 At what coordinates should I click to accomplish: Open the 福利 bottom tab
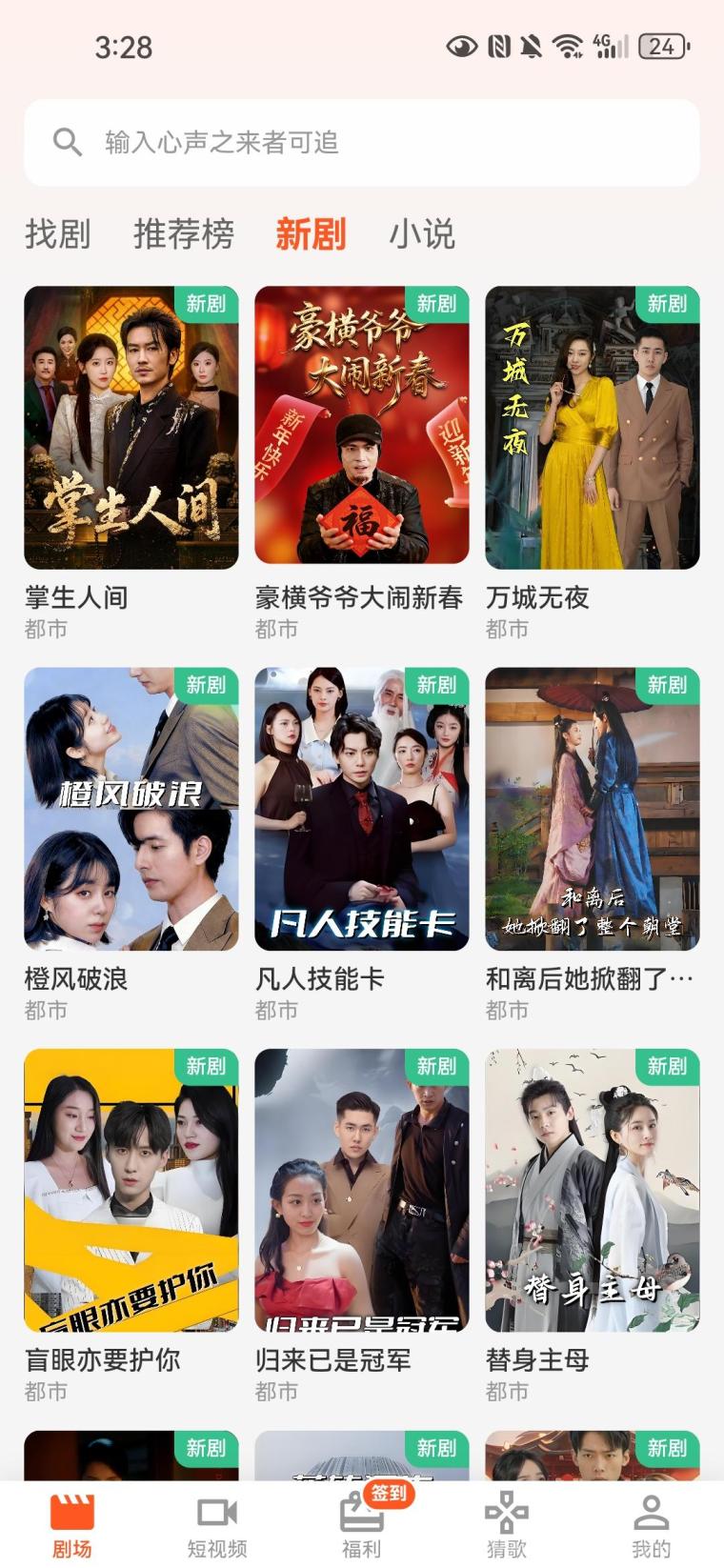(x=362, y=1526)
